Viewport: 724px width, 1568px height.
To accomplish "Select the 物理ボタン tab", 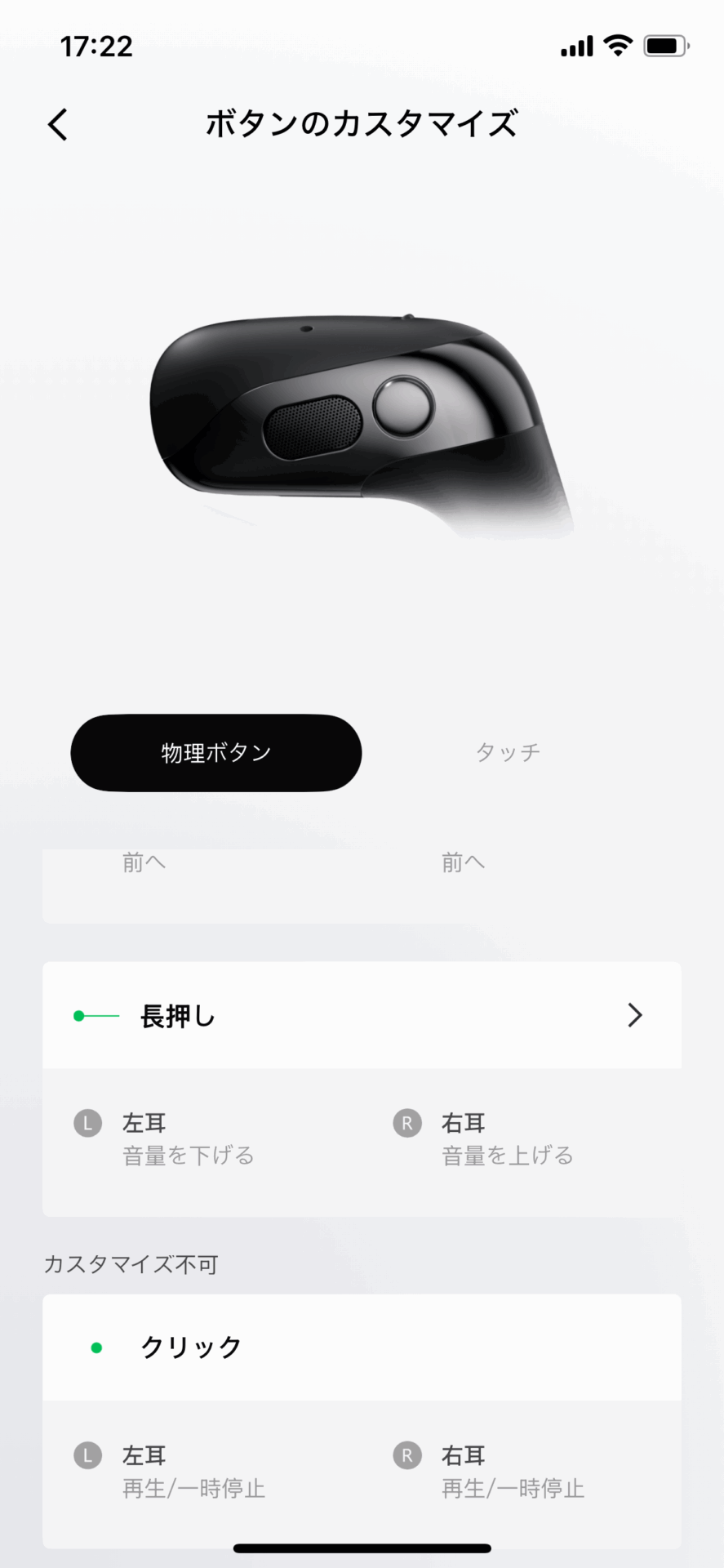I will [216, 752].
